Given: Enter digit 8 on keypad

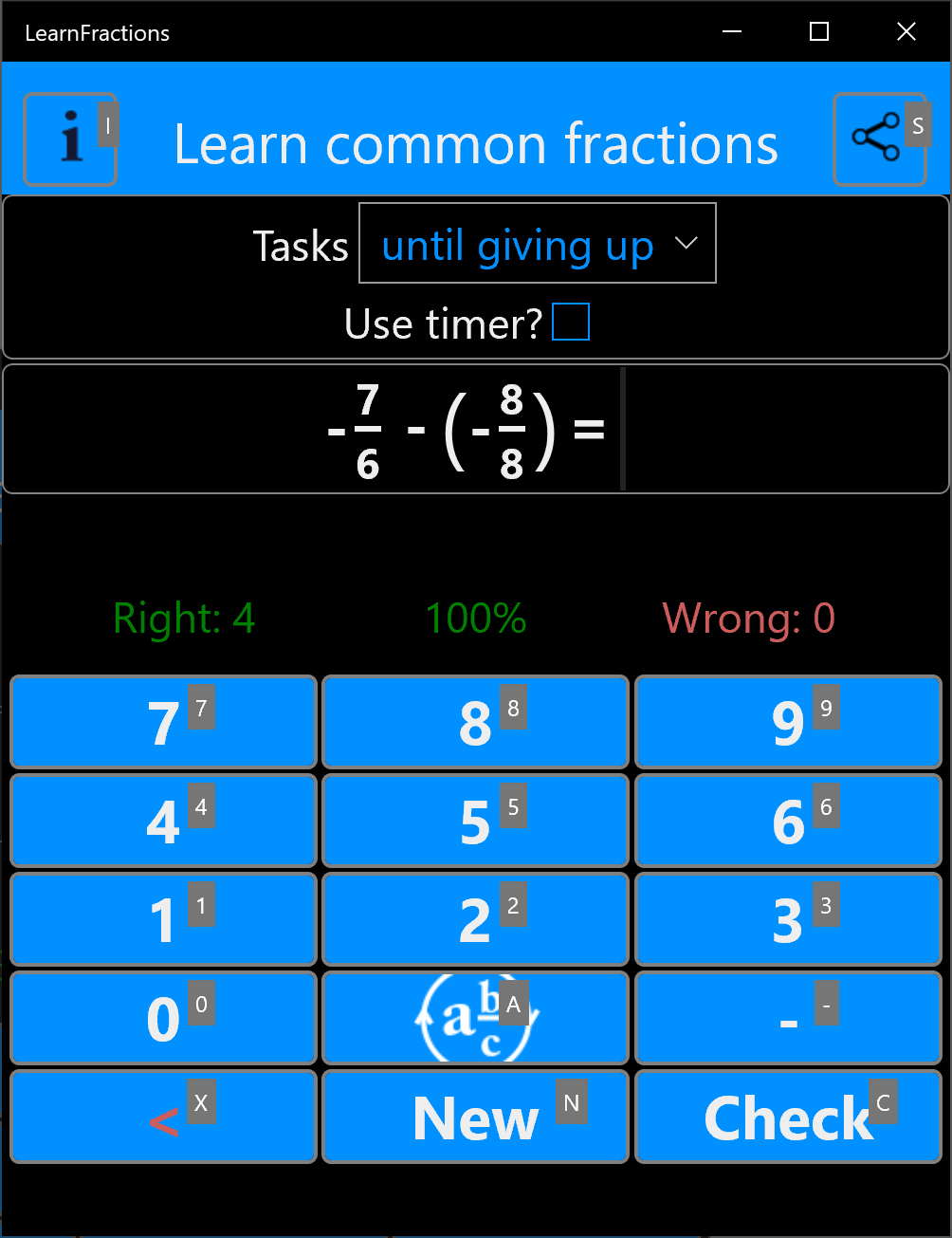Looking at the screenshot, I should click(475, 722).
